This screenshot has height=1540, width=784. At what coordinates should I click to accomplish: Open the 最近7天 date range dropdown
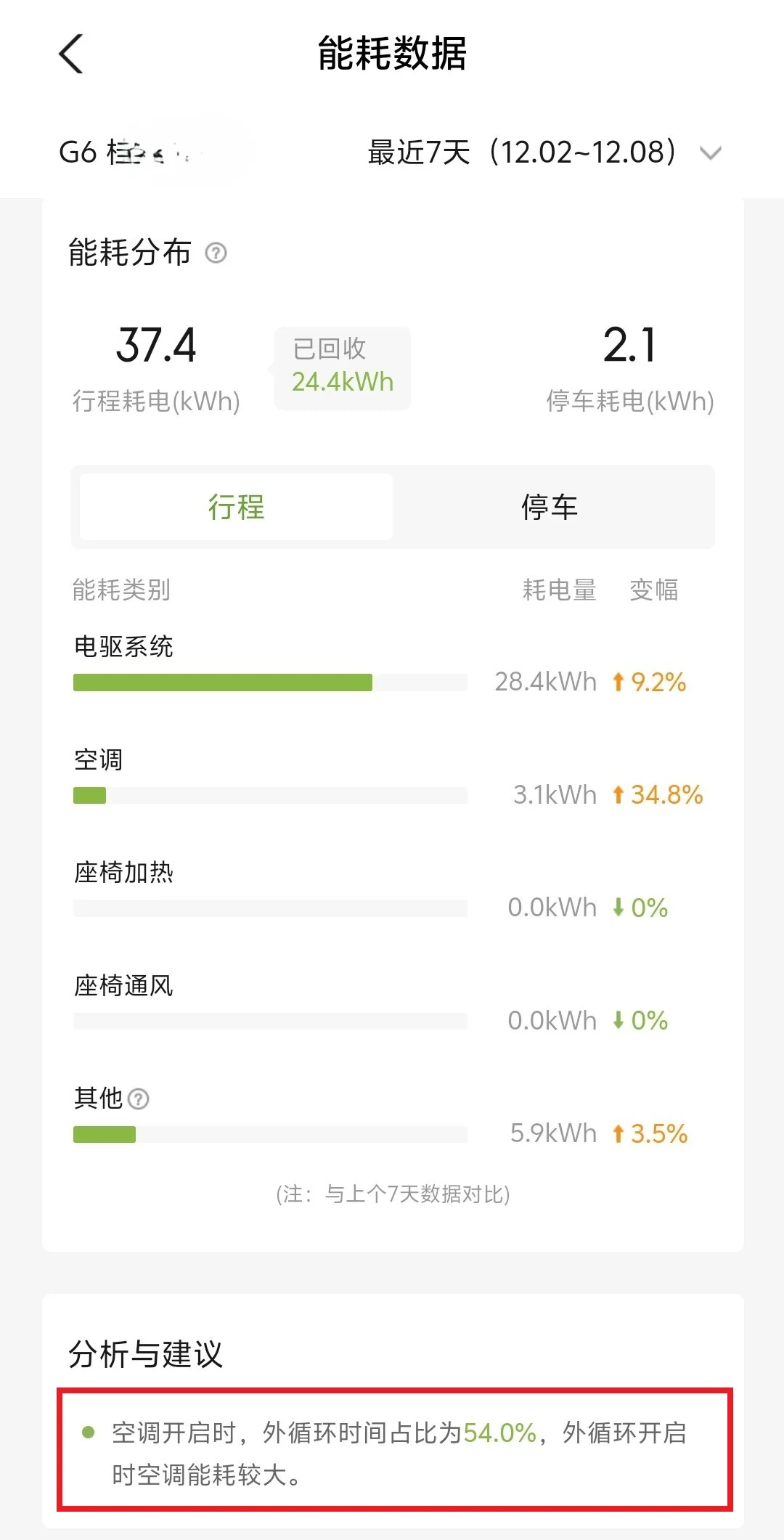coord(544,152)
